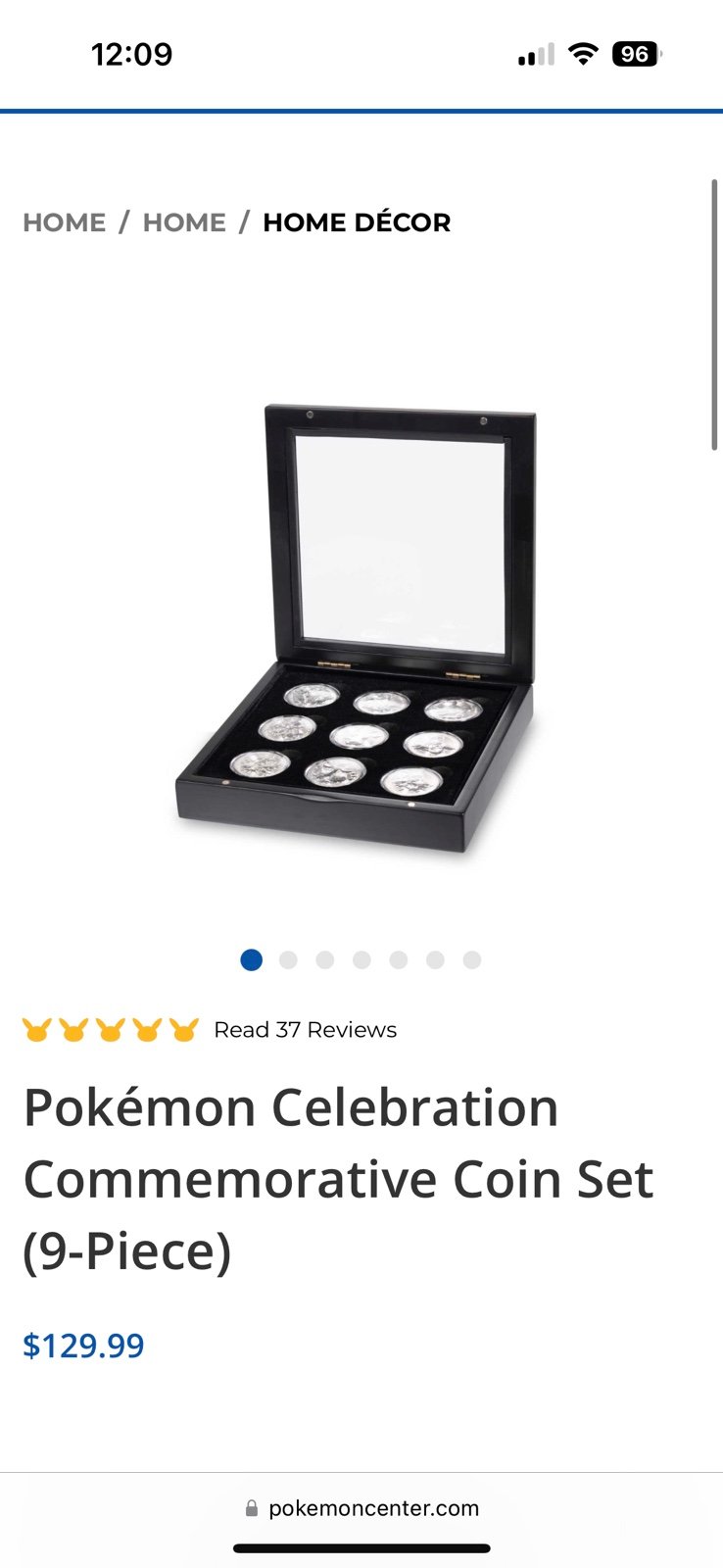Open the HOME DÉCOR breadcrumb link
The width and height of the screenshot is (723, 1568).
[x=357, y=222]
